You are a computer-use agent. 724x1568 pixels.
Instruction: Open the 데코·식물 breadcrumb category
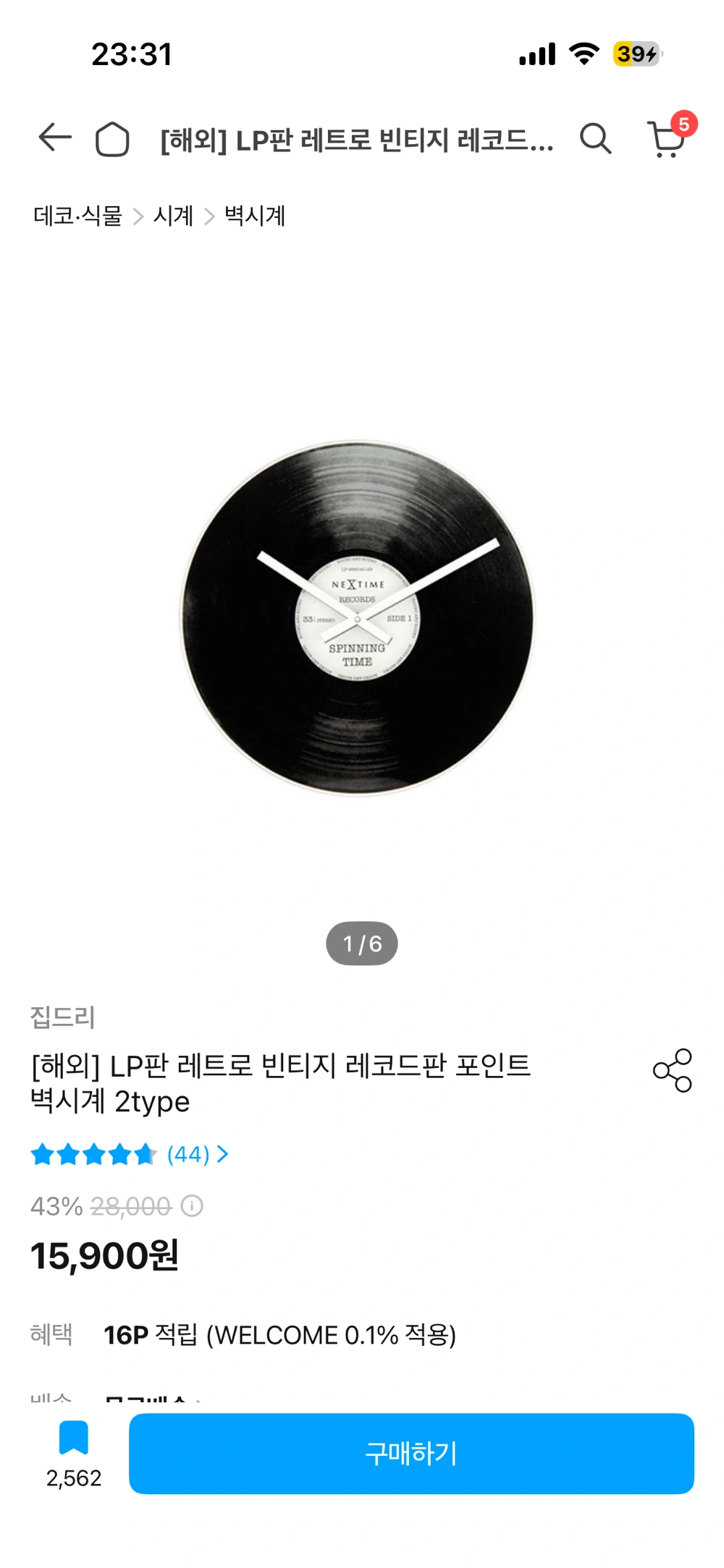(78, 216)
